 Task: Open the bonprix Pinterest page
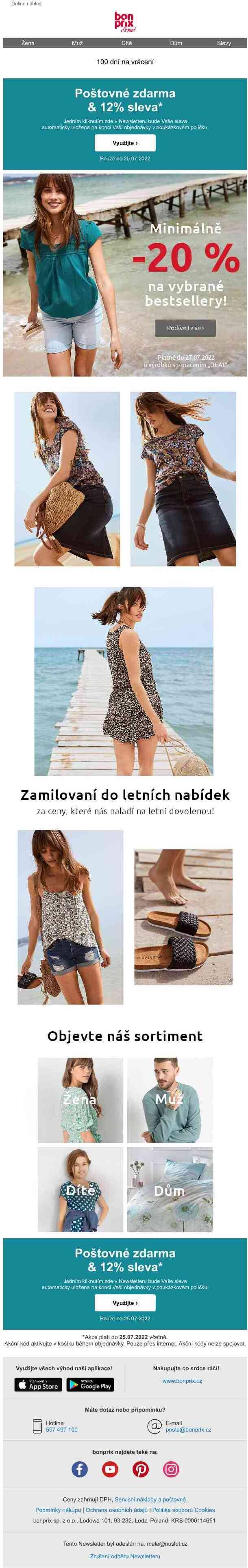tap(141, 1469)
